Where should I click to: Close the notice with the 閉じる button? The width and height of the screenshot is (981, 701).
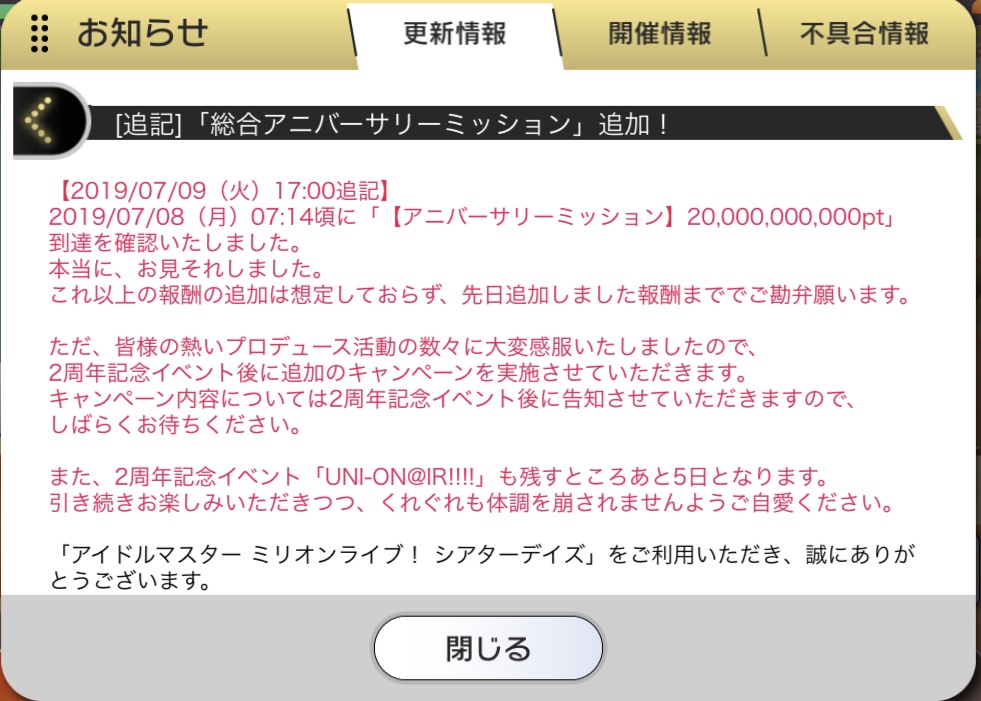coord(488,648)
